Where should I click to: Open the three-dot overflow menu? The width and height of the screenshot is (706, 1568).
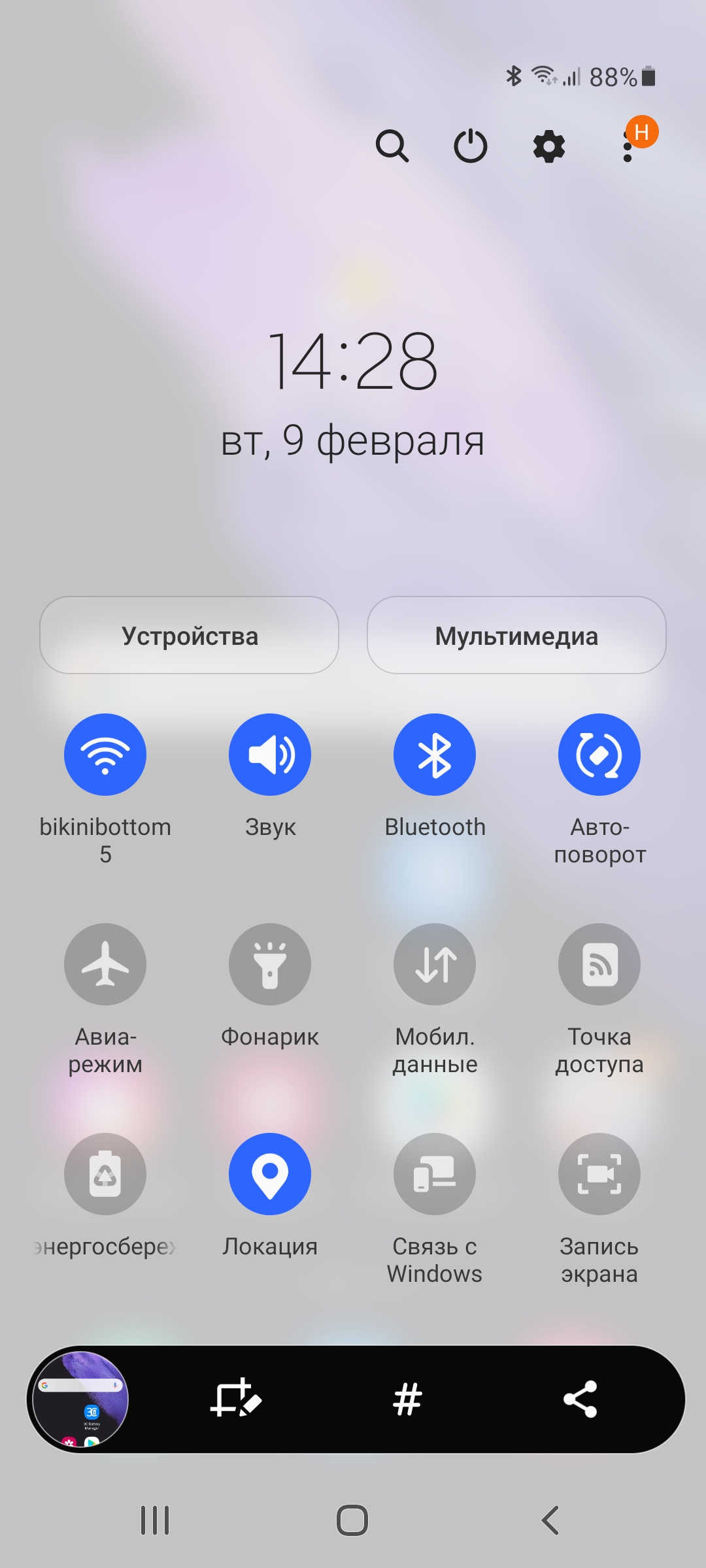click(628, 147)
